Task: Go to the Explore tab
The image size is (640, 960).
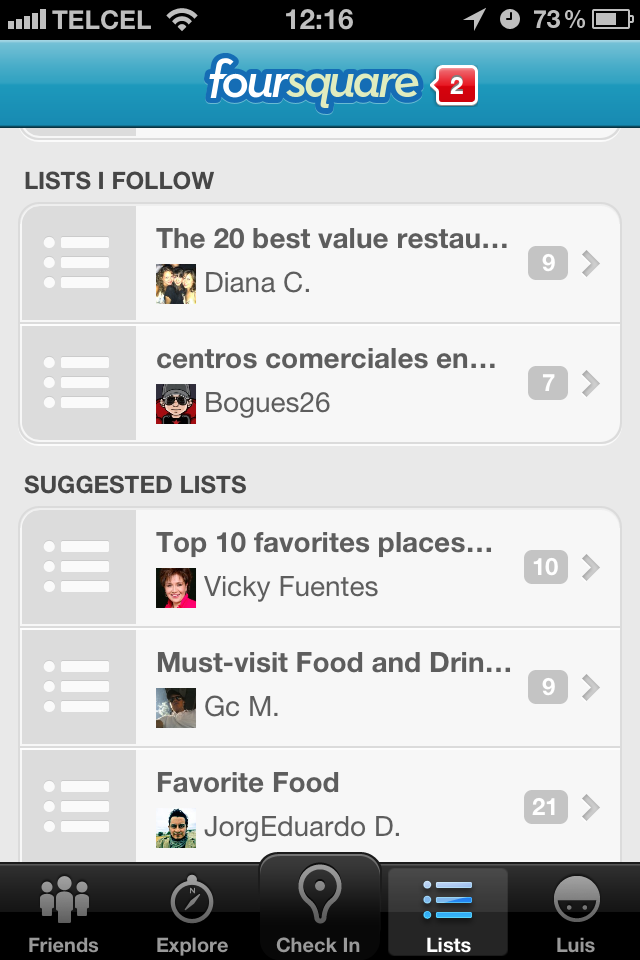Action: (x=192, y=912)
